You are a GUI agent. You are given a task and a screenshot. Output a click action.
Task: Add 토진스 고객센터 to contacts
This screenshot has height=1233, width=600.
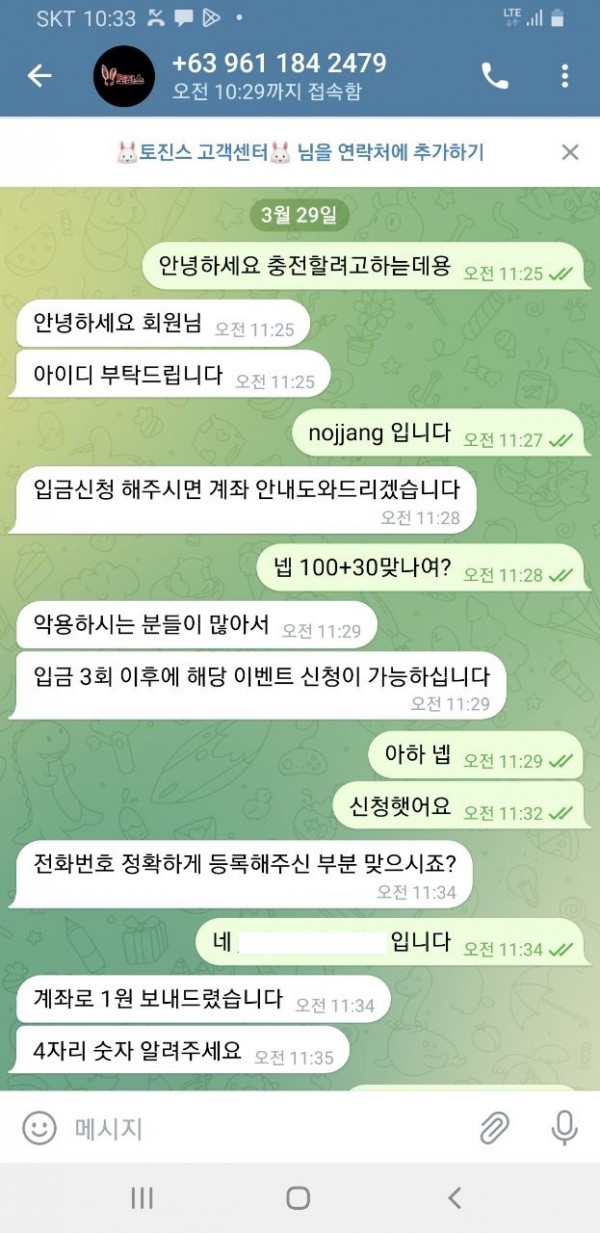point(300,152)
